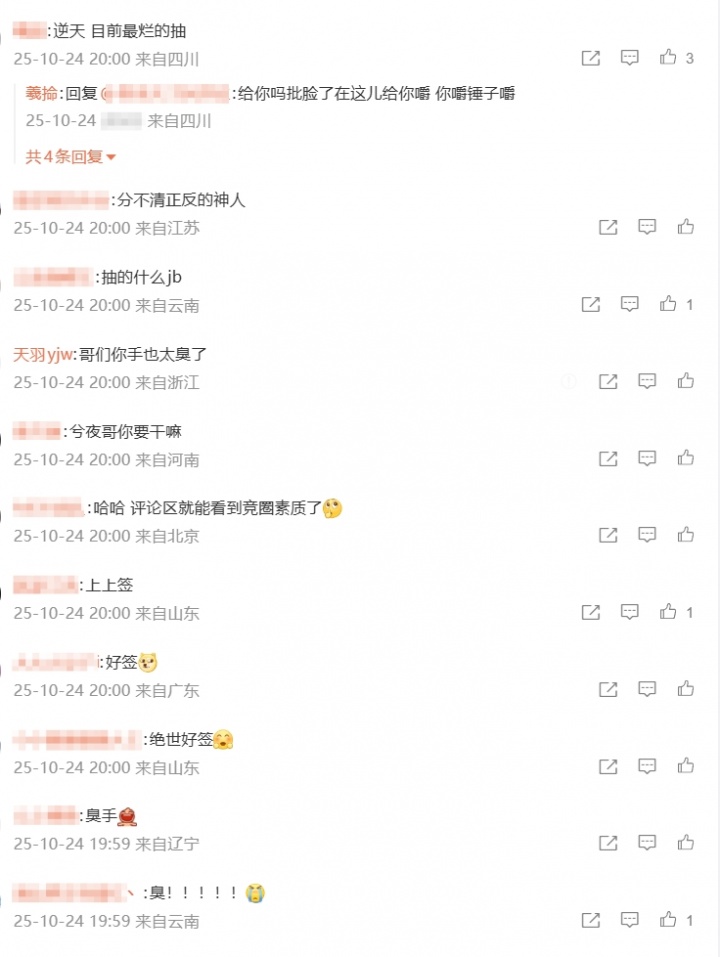Reply to the comment '分不清正反的神人'
The width and height of the screenshot is (720, 957).
tap(647, 227)
